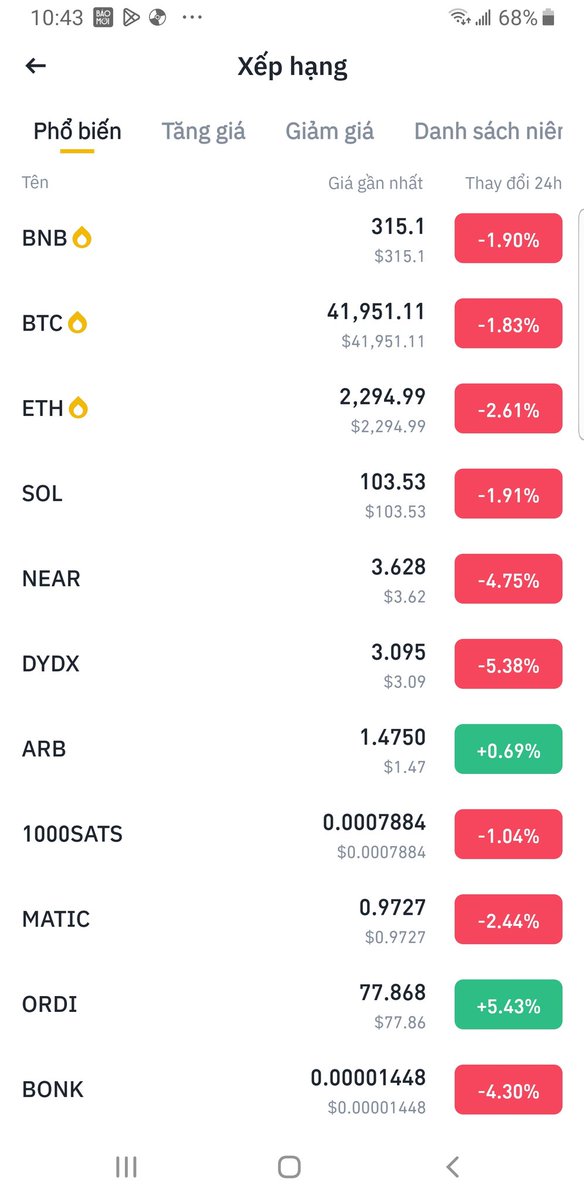
Task: Open the BTC coin details
Action: pos(292,324)
